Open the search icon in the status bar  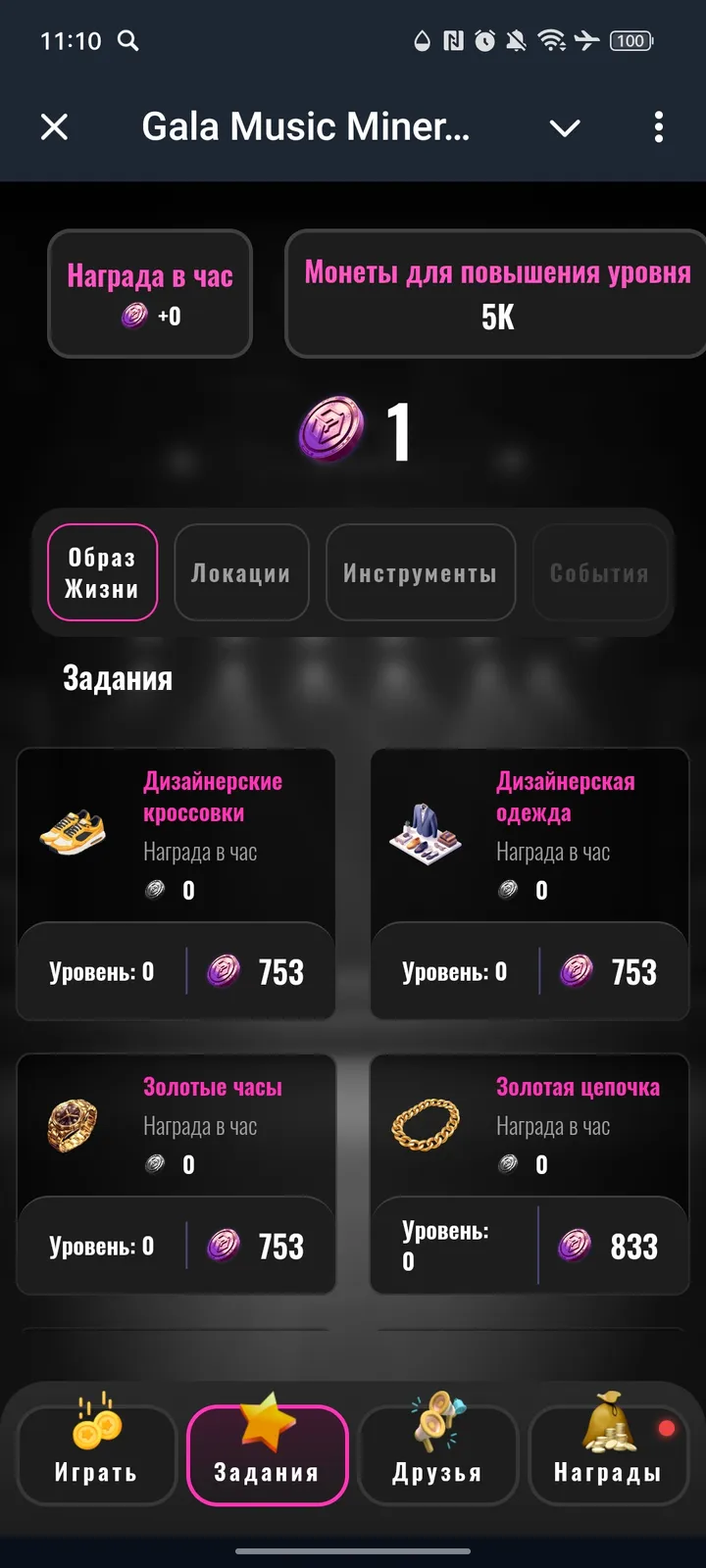pos(127,42)
